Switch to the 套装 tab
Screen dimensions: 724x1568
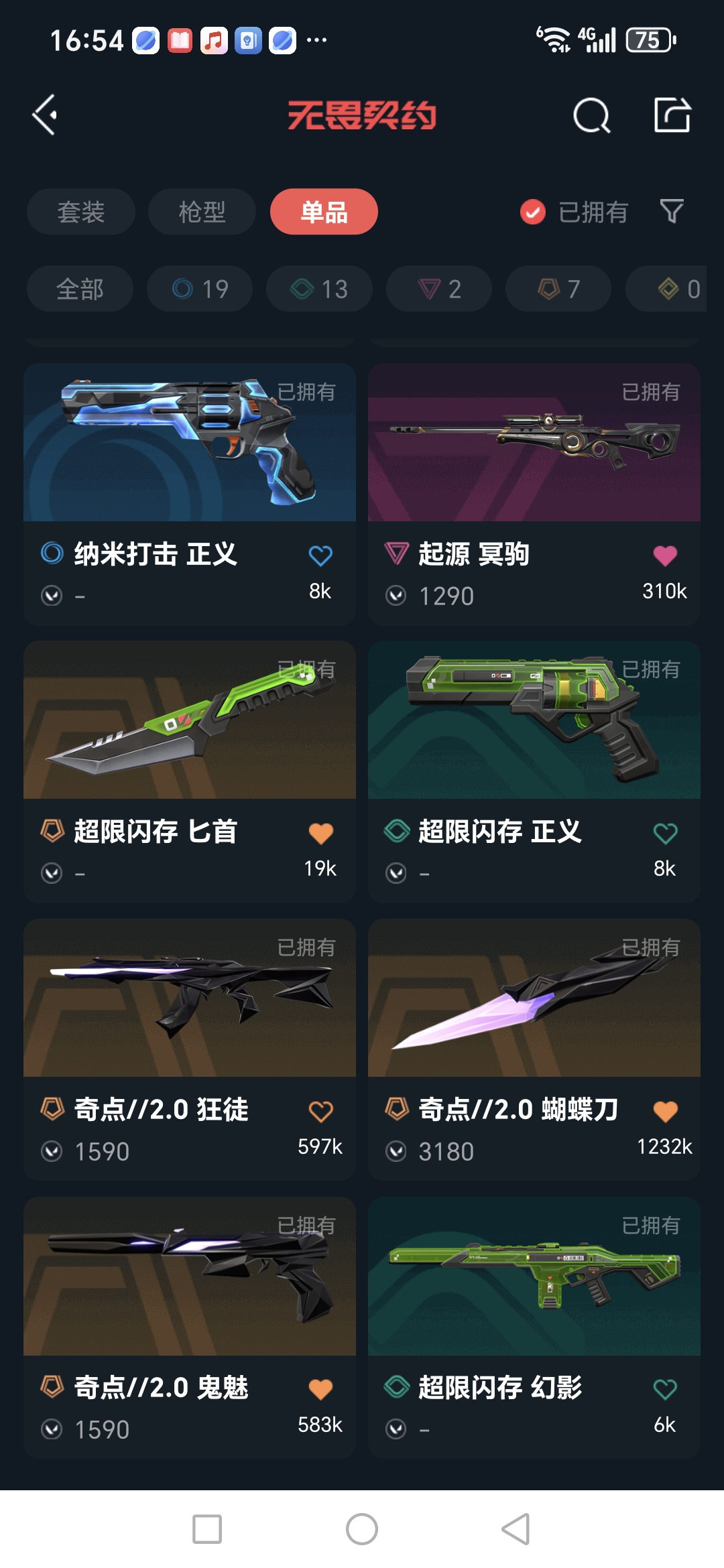pyautogui.click(x=80, y=212)
